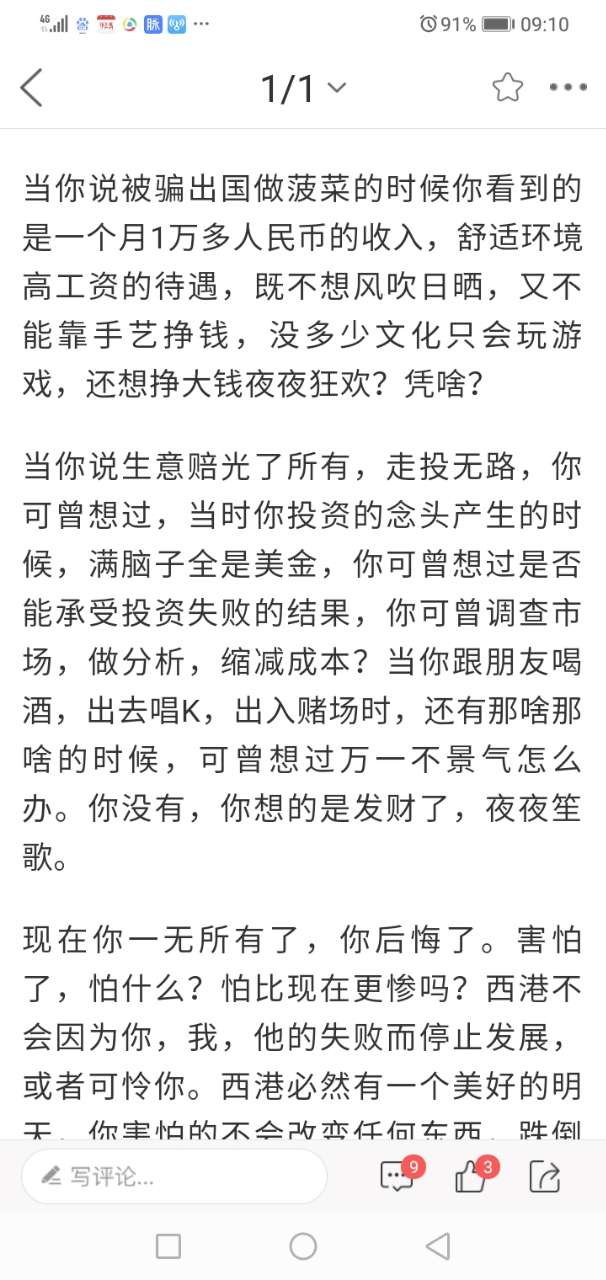The height and width of the screenshot is (1280, 606).
Task: Open recent apps from the navigation bar
Action: pos(169,1245)
